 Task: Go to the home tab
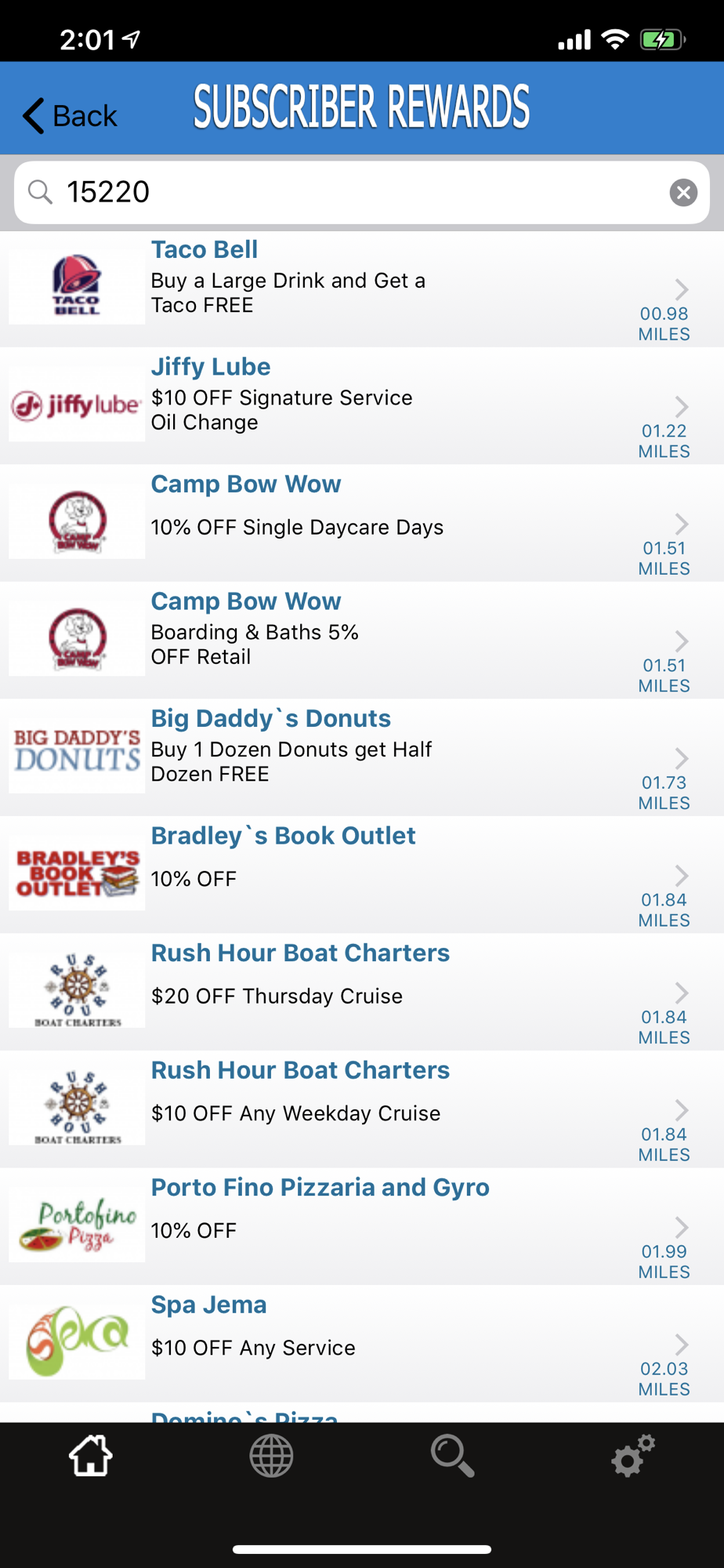point(91,1455)
